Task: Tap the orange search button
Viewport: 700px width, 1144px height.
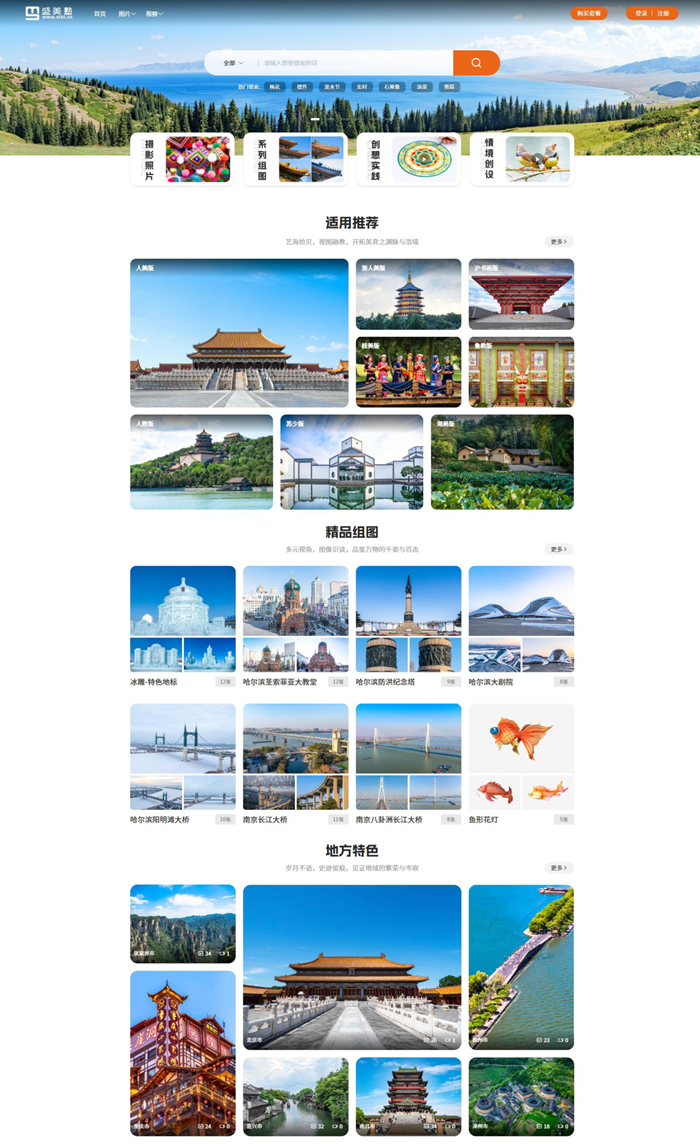Action: 476,63
